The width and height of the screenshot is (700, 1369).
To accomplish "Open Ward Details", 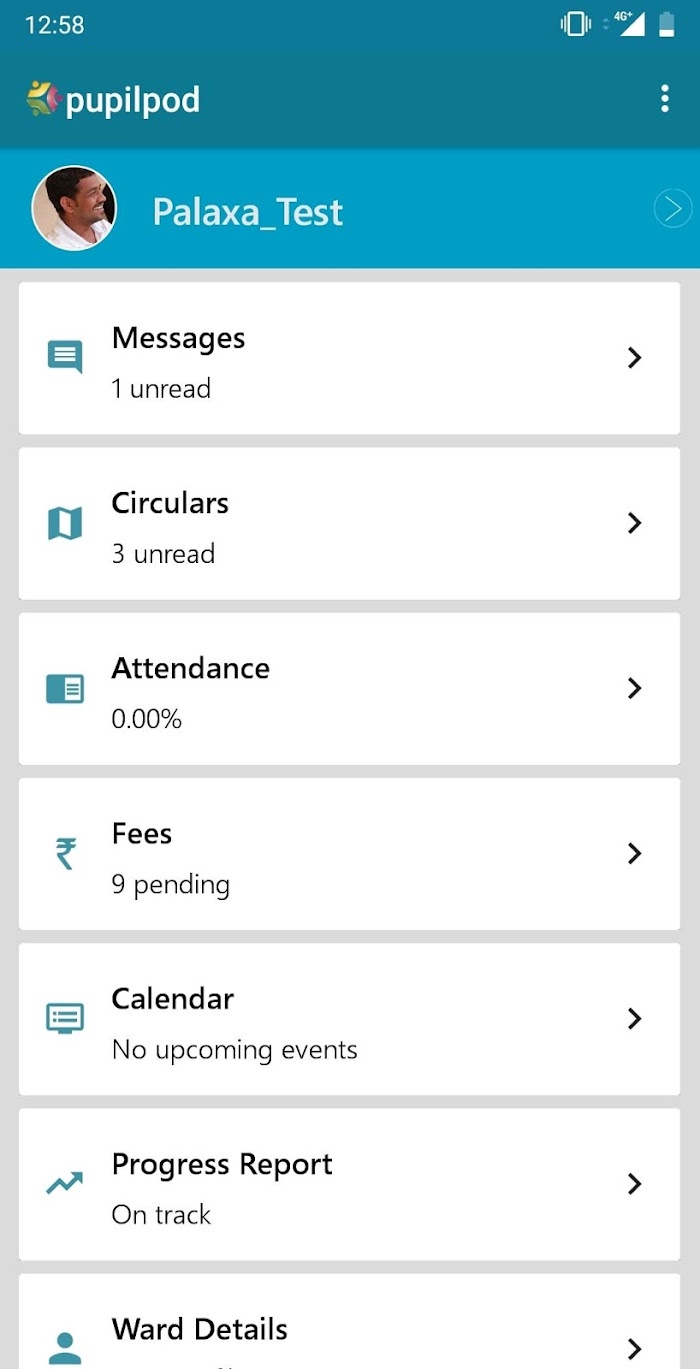I will (350, 1321).
